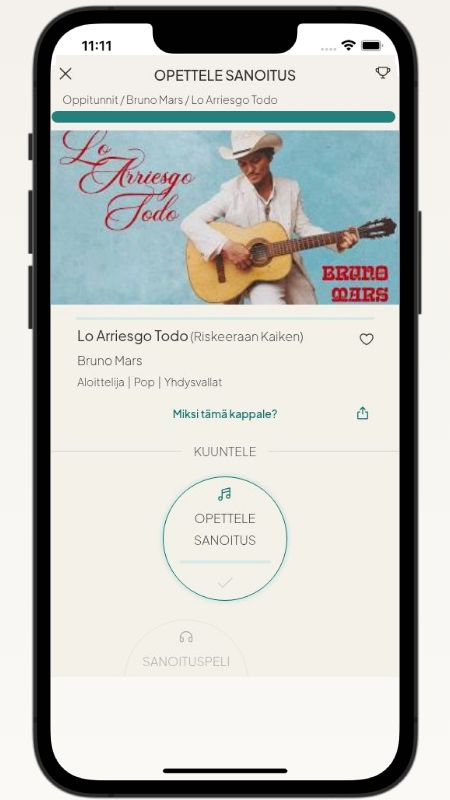This screenshot has width=450, height=800.
Task: Share this song
Action: point(362,413)
